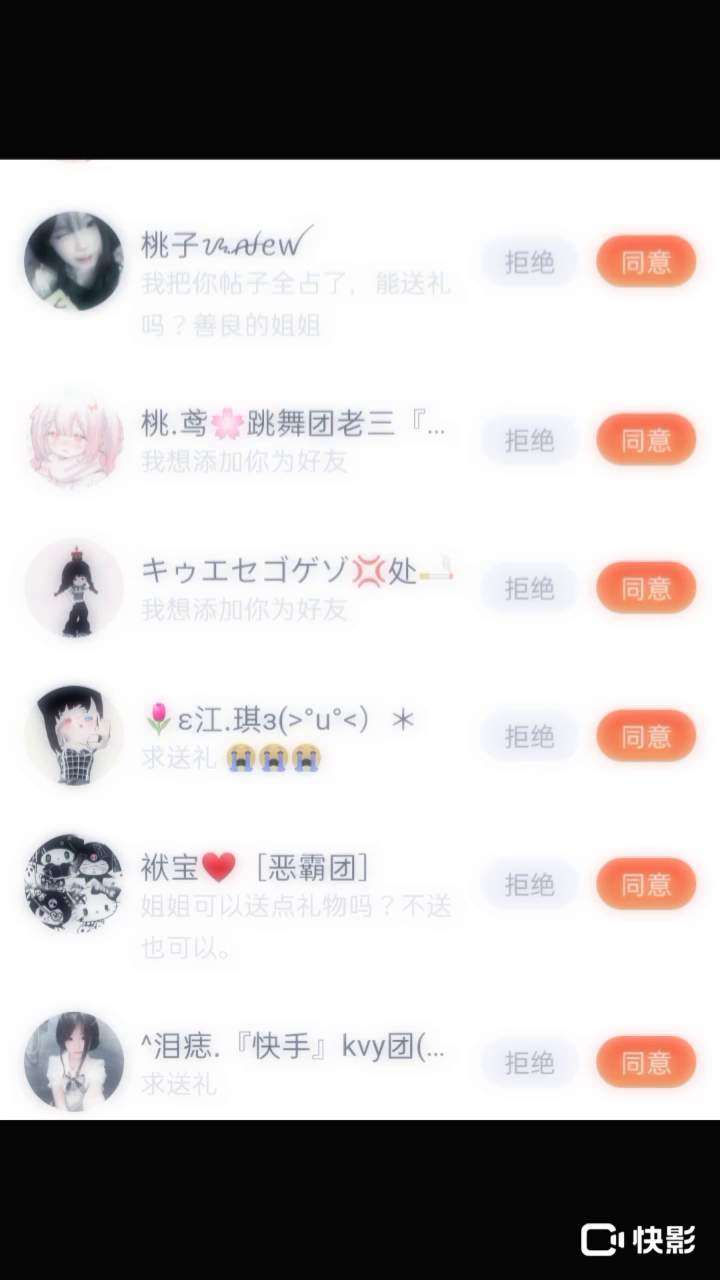Open the 恶霸团 user's avatar
Image resolution: width=720 pixels, height=1280 pixels.
click(74, 884)
